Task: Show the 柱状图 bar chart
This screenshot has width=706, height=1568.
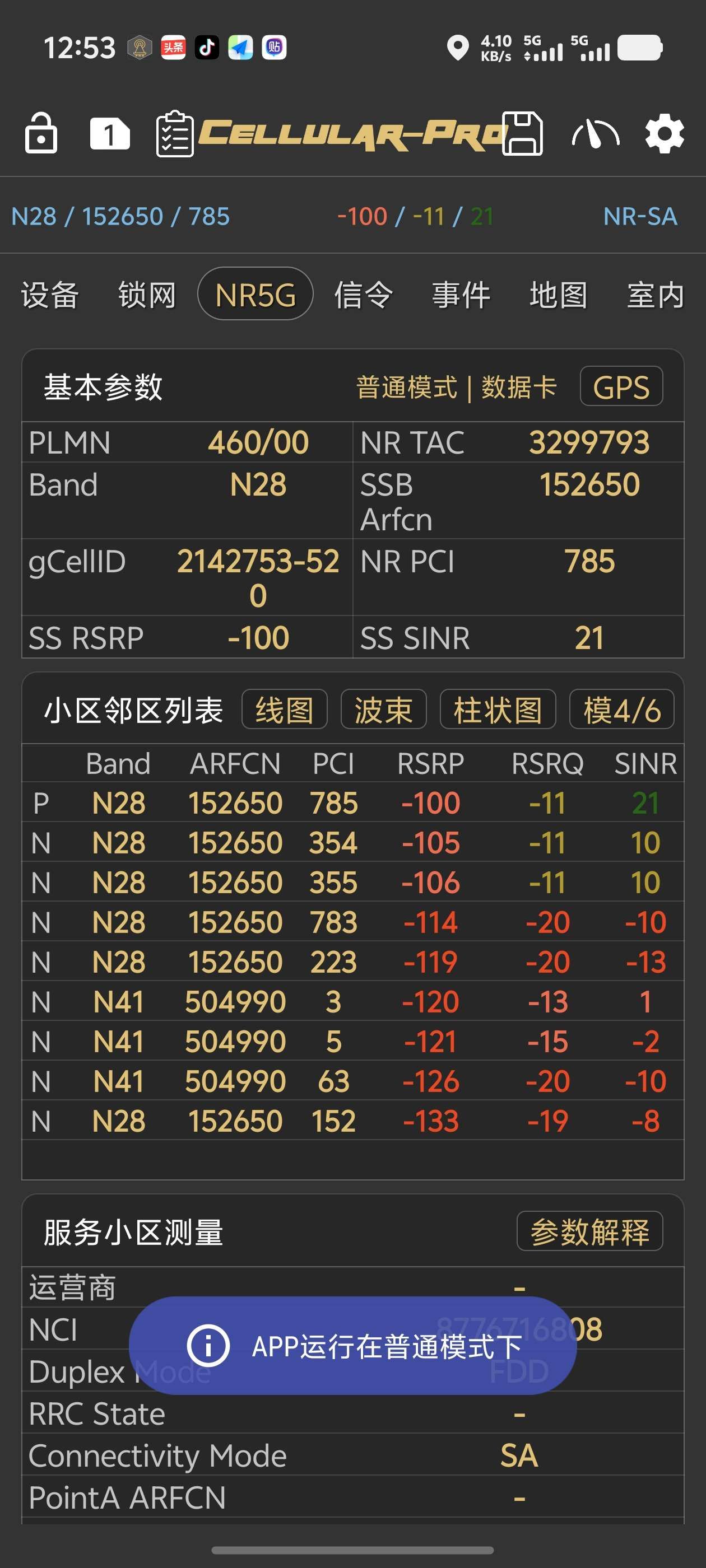Action: 498,710
